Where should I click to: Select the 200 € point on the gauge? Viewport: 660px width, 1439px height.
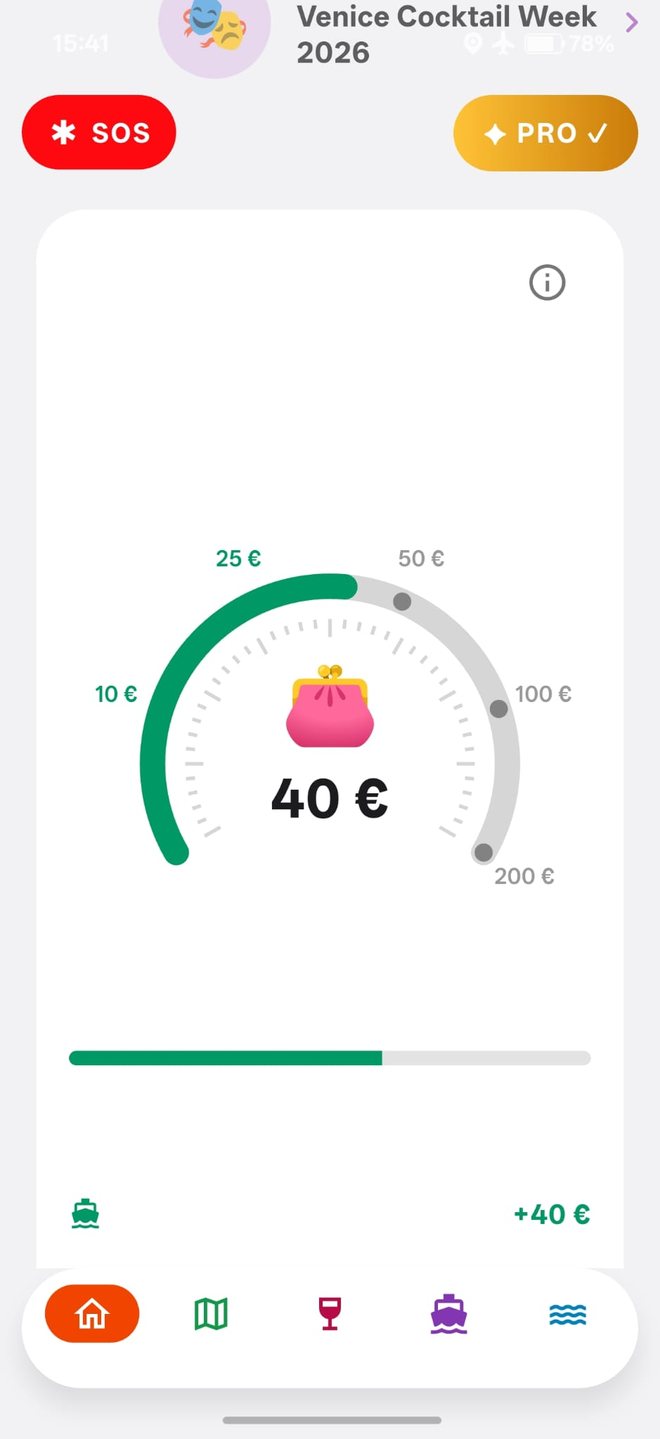(x=483, y=852)
